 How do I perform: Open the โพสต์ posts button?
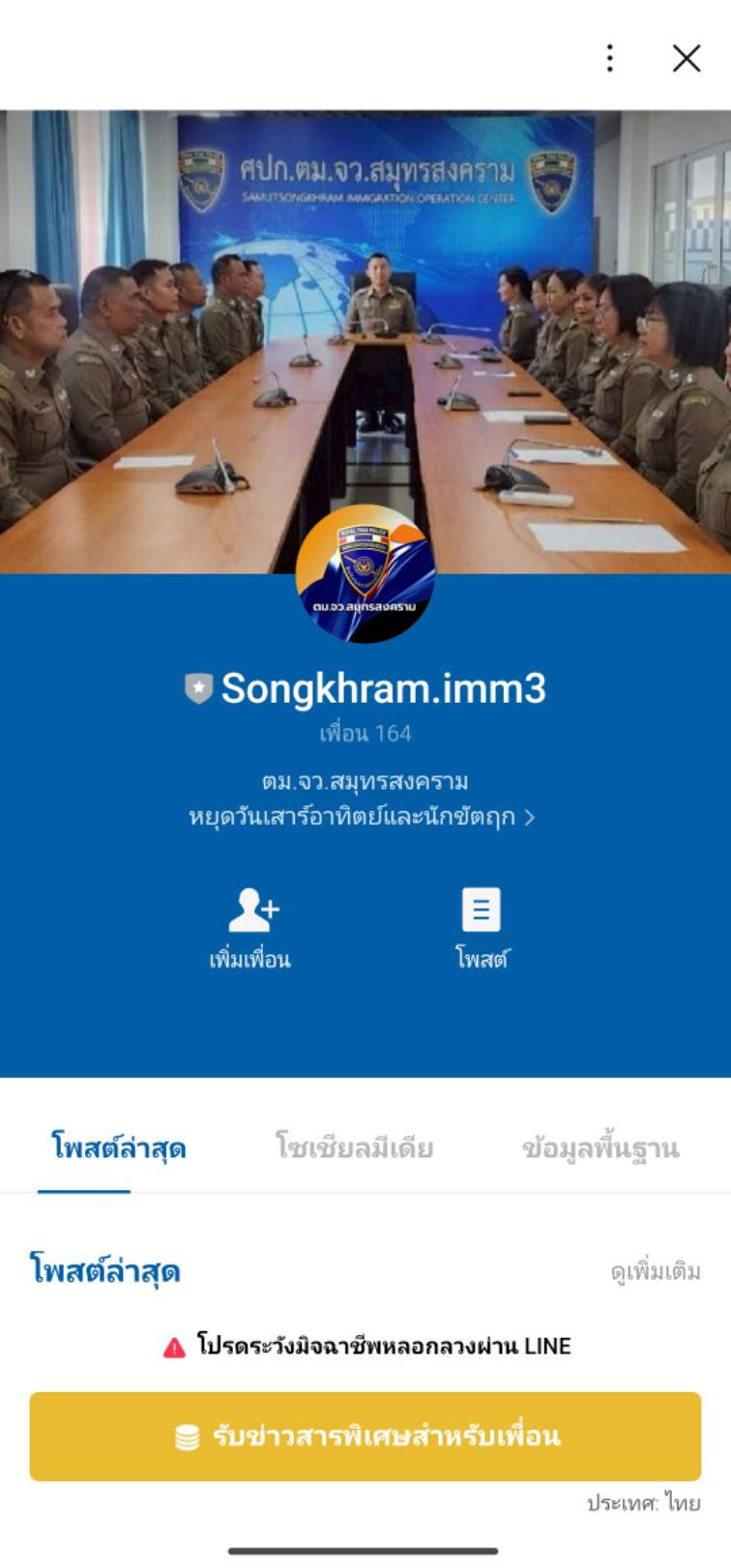[x=481, y=928]
